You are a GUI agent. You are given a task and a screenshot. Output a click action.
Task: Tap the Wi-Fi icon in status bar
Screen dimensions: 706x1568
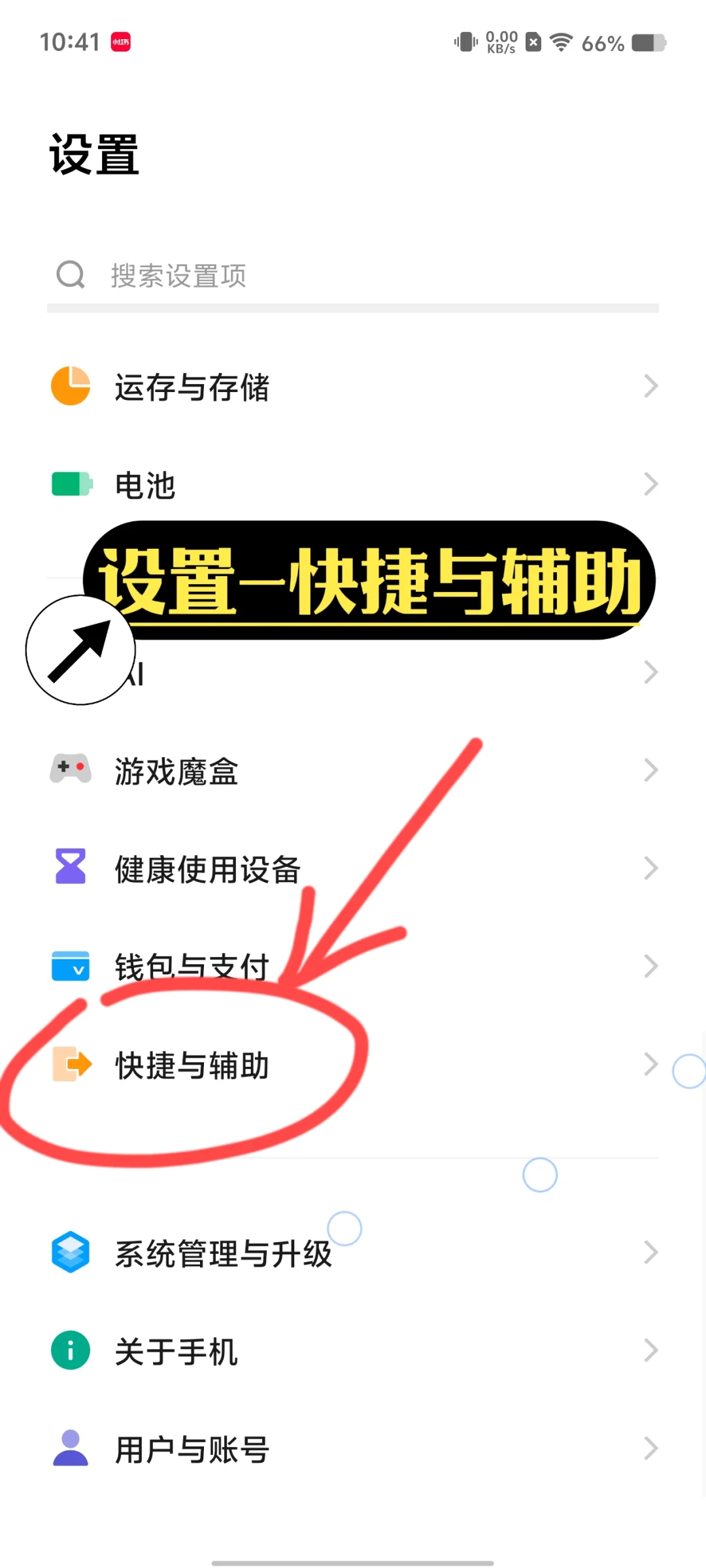pyautogui.click(x=561, y=41)
